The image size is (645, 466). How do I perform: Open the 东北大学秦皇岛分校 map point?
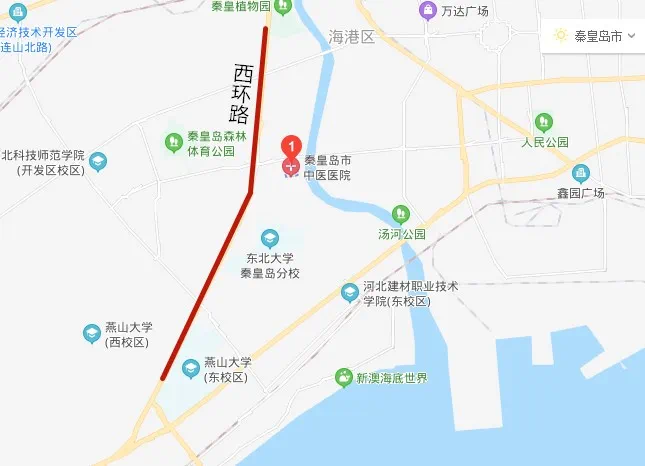(x=269, y=238)
